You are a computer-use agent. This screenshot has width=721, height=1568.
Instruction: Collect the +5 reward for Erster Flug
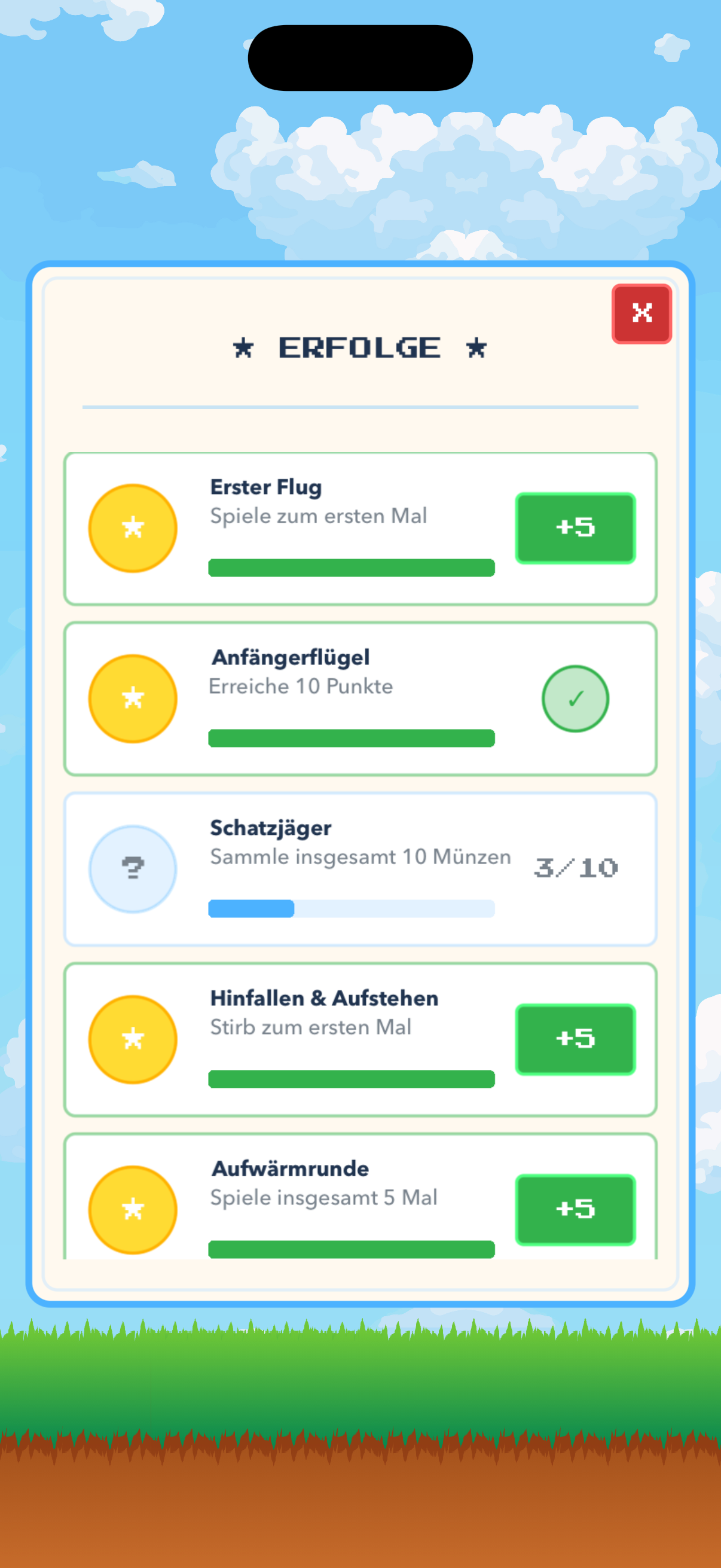pyautogui.click(x=575, y=527)
